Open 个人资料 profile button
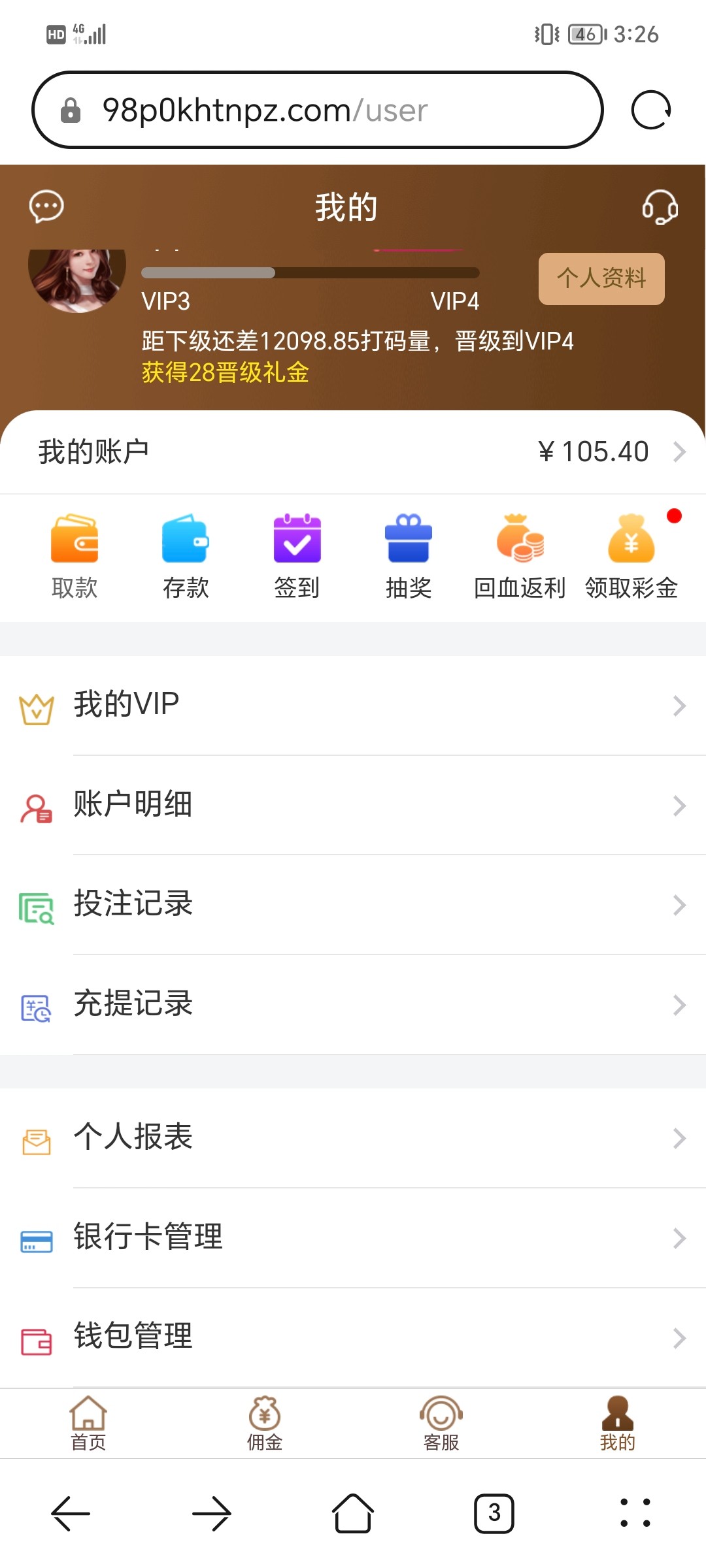Screen dimensions: 706x1568 pyautogui.click(x=601, y=278)
